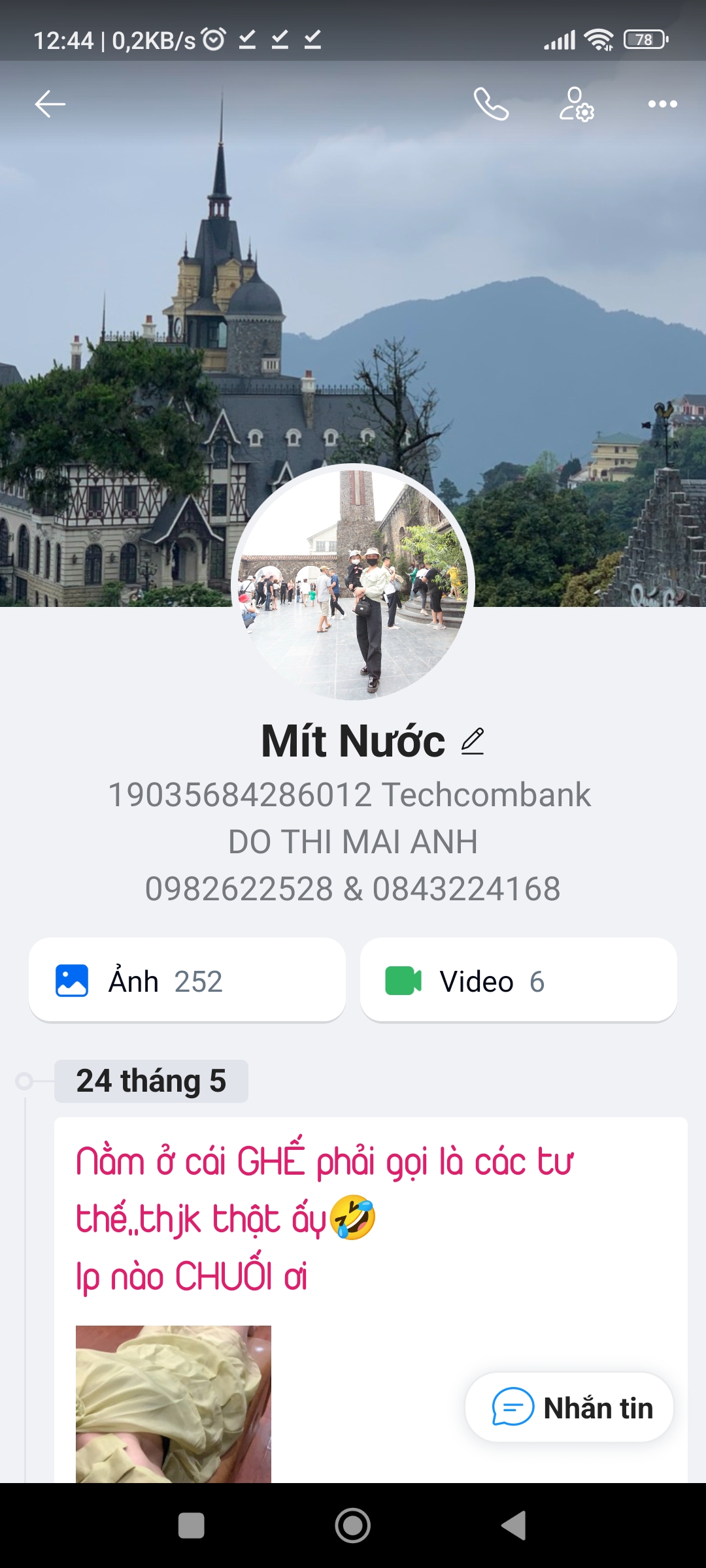Go to the system home screen
This screenshot has width=706, height=1568.
click(353, 1526)
